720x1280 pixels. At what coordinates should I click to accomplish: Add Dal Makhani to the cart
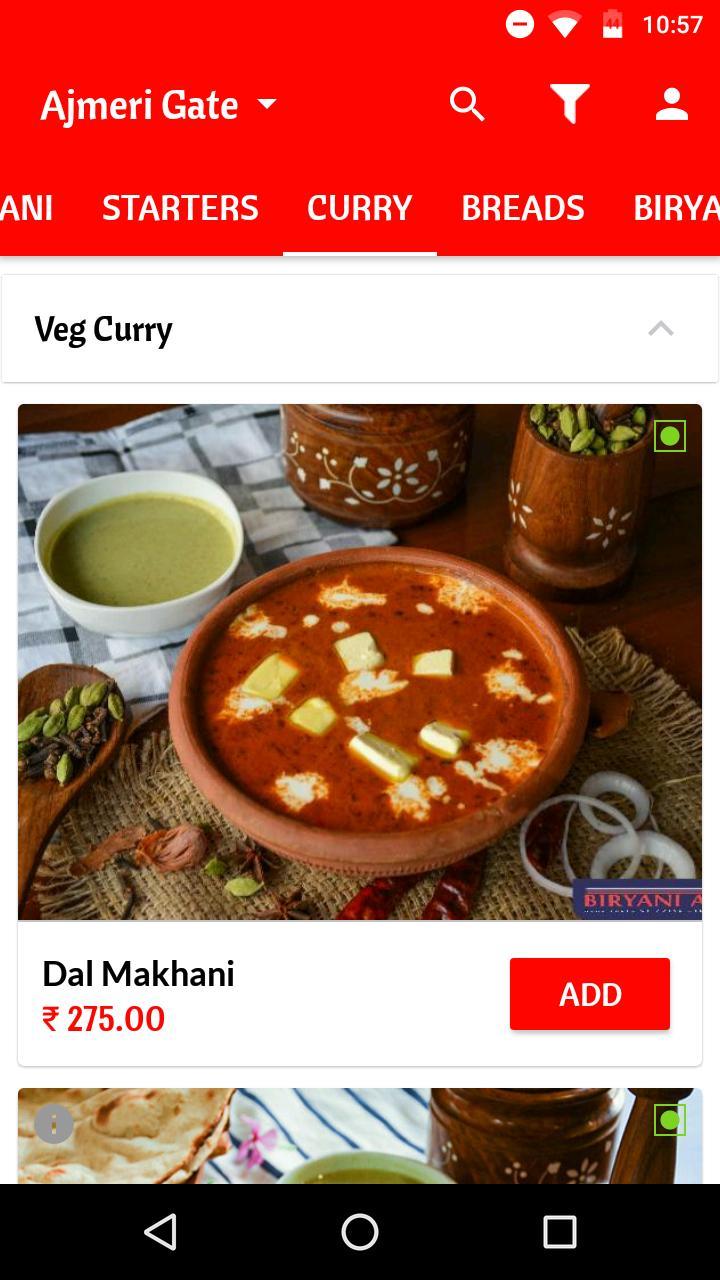pyautogui.click(x=589, y=994)
